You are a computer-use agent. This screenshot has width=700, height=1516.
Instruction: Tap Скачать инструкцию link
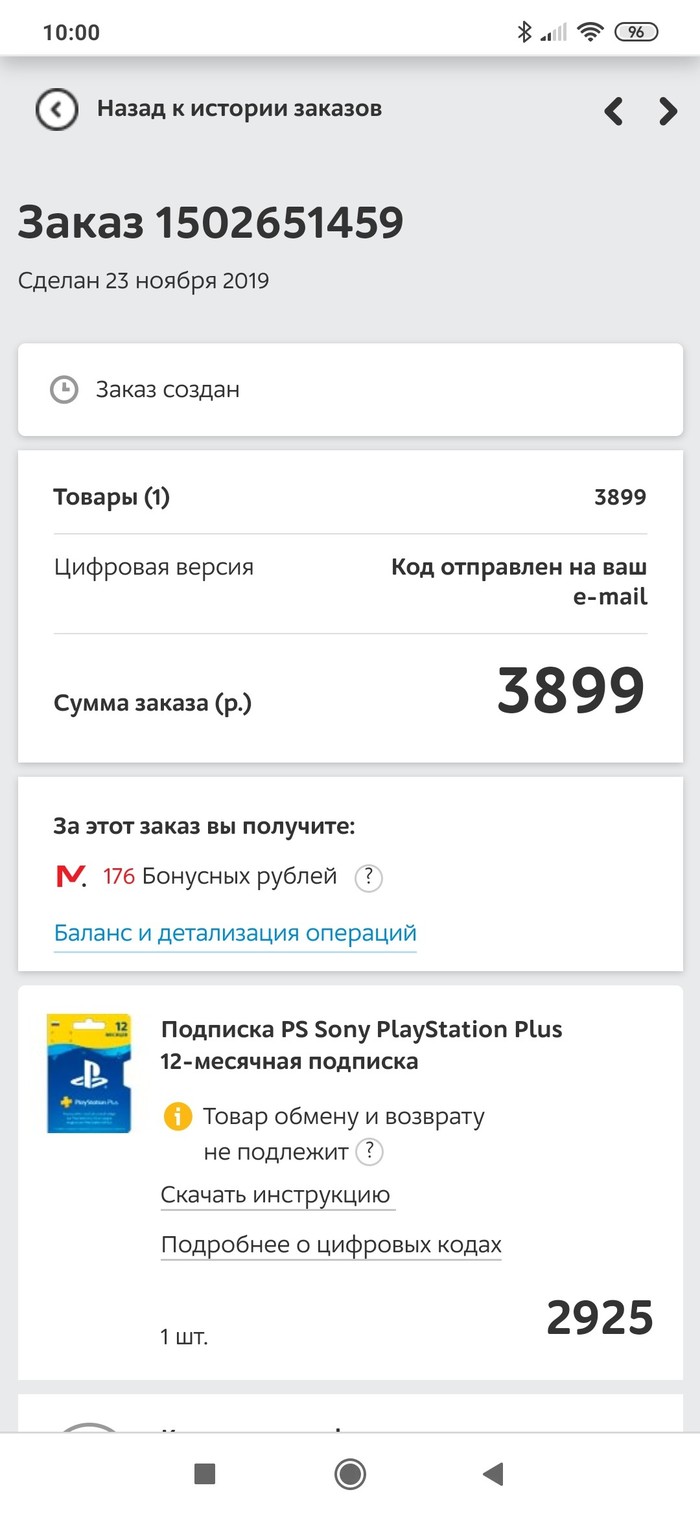pyautogui.click(x=275, y=1195)
